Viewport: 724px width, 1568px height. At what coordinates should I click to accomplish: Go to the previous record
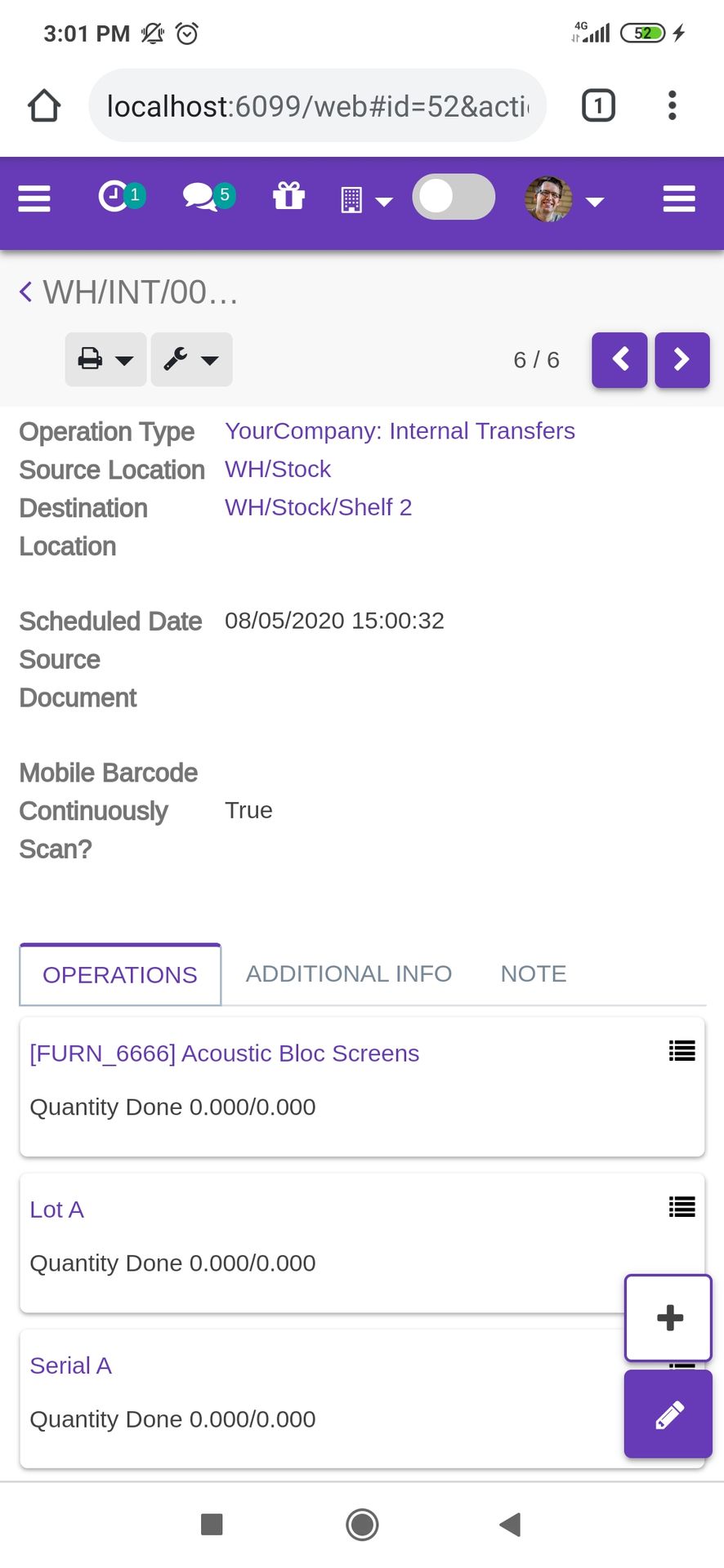click(x=619, y=359)
